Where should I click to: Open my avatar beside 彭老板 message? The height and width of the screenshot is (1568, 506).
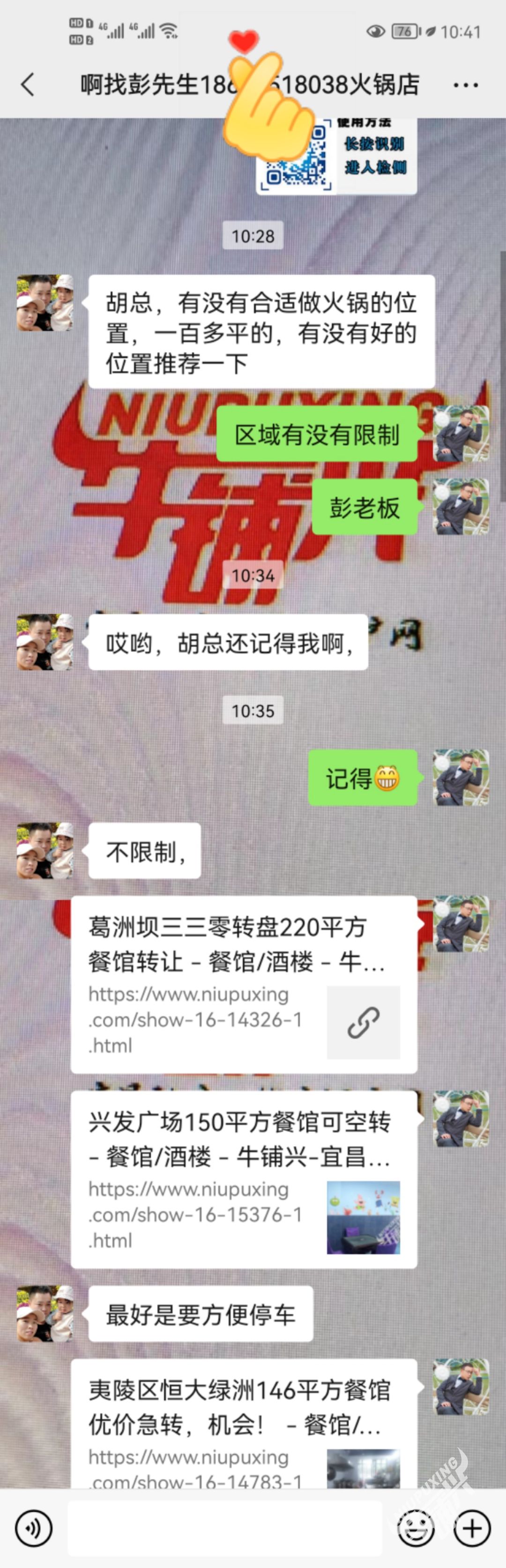point(461,506)
